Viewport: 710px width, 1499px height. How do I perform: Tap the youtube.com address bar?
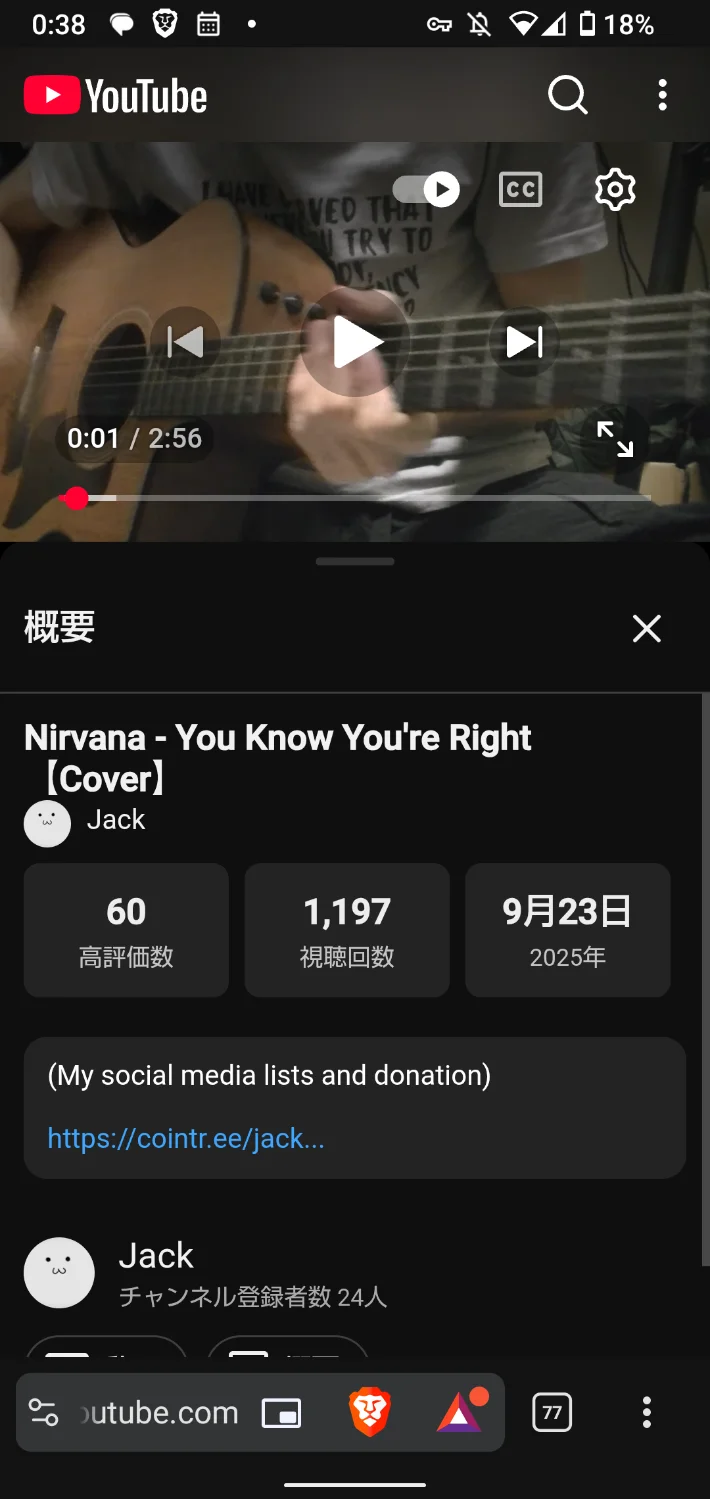(x=158, y=1412)
